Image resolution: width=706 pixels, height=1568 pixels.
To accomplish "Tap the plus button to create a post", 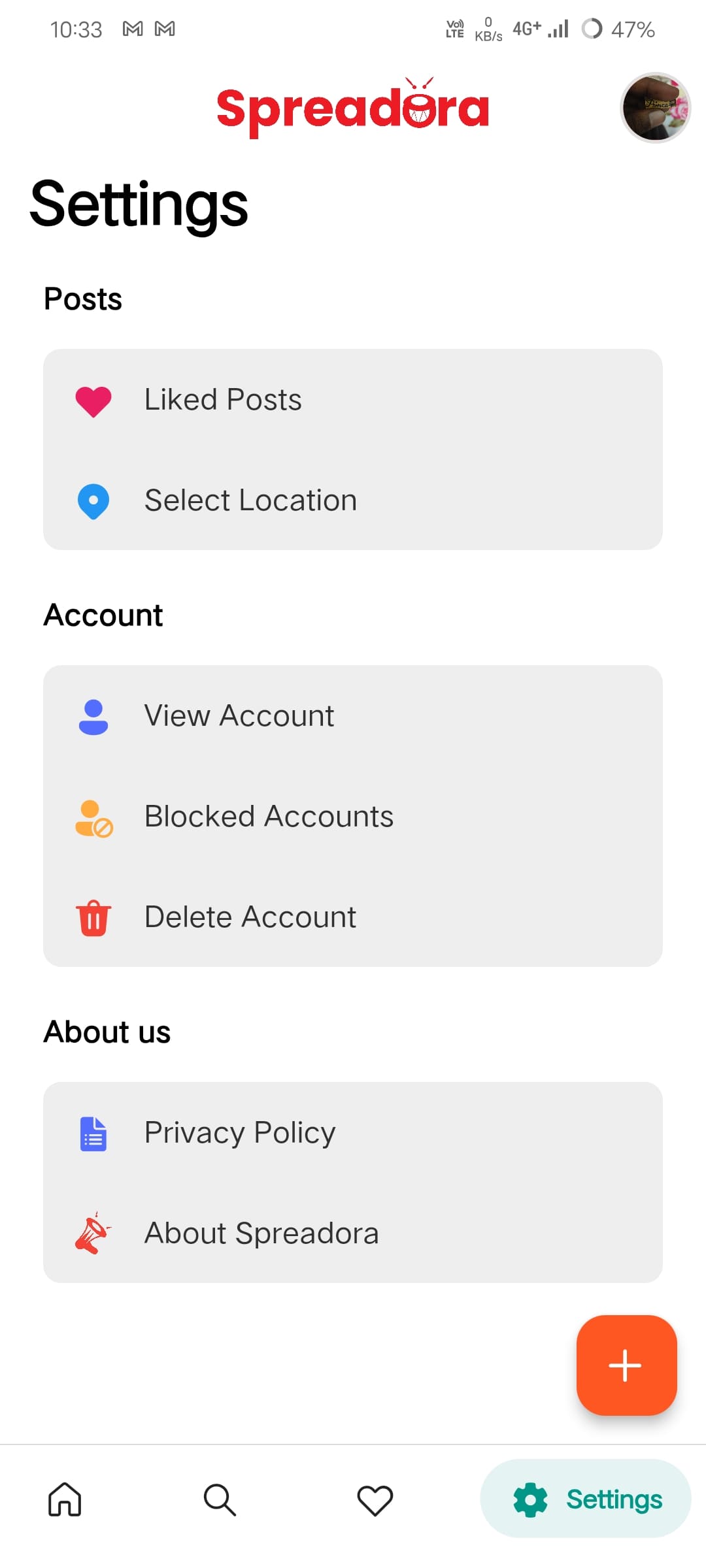I will pyautogui.click(x=626, y=1365).
